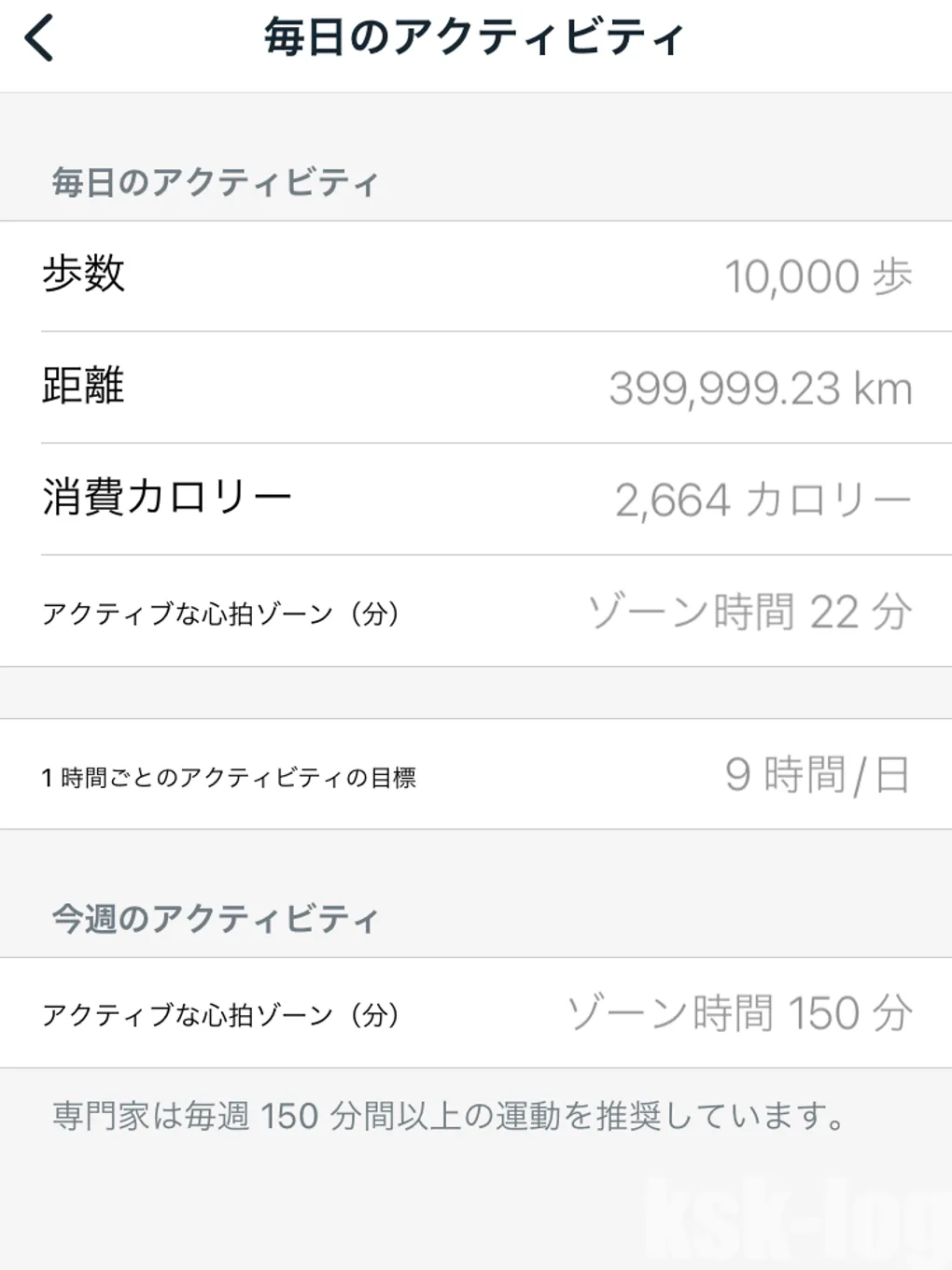Open 1時間ごとのアクティビティの目標 setting

(x=476, y=775)
